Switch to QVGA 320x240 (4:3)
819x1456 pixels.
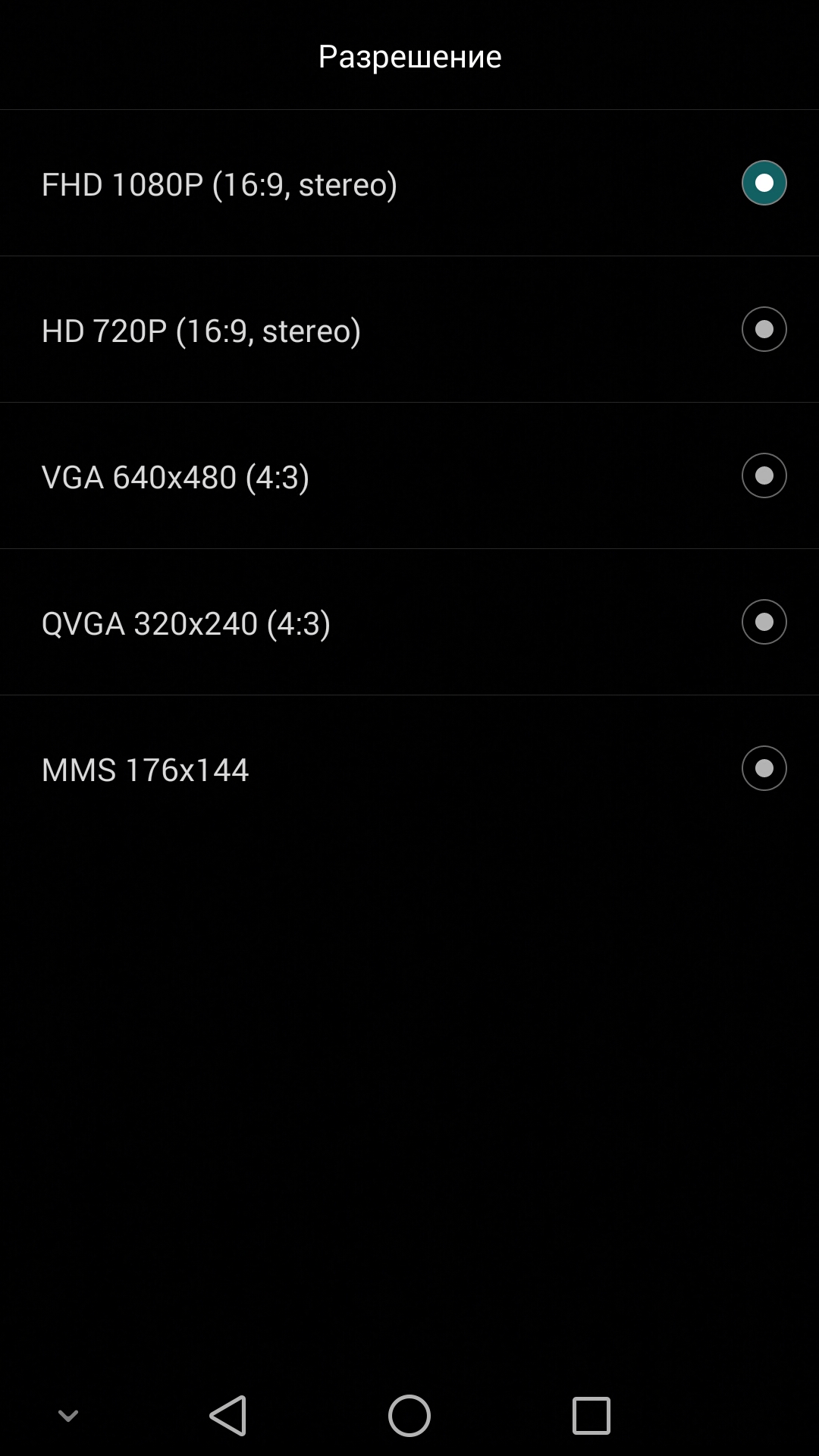pyautogui.click(x=409, y=622)
